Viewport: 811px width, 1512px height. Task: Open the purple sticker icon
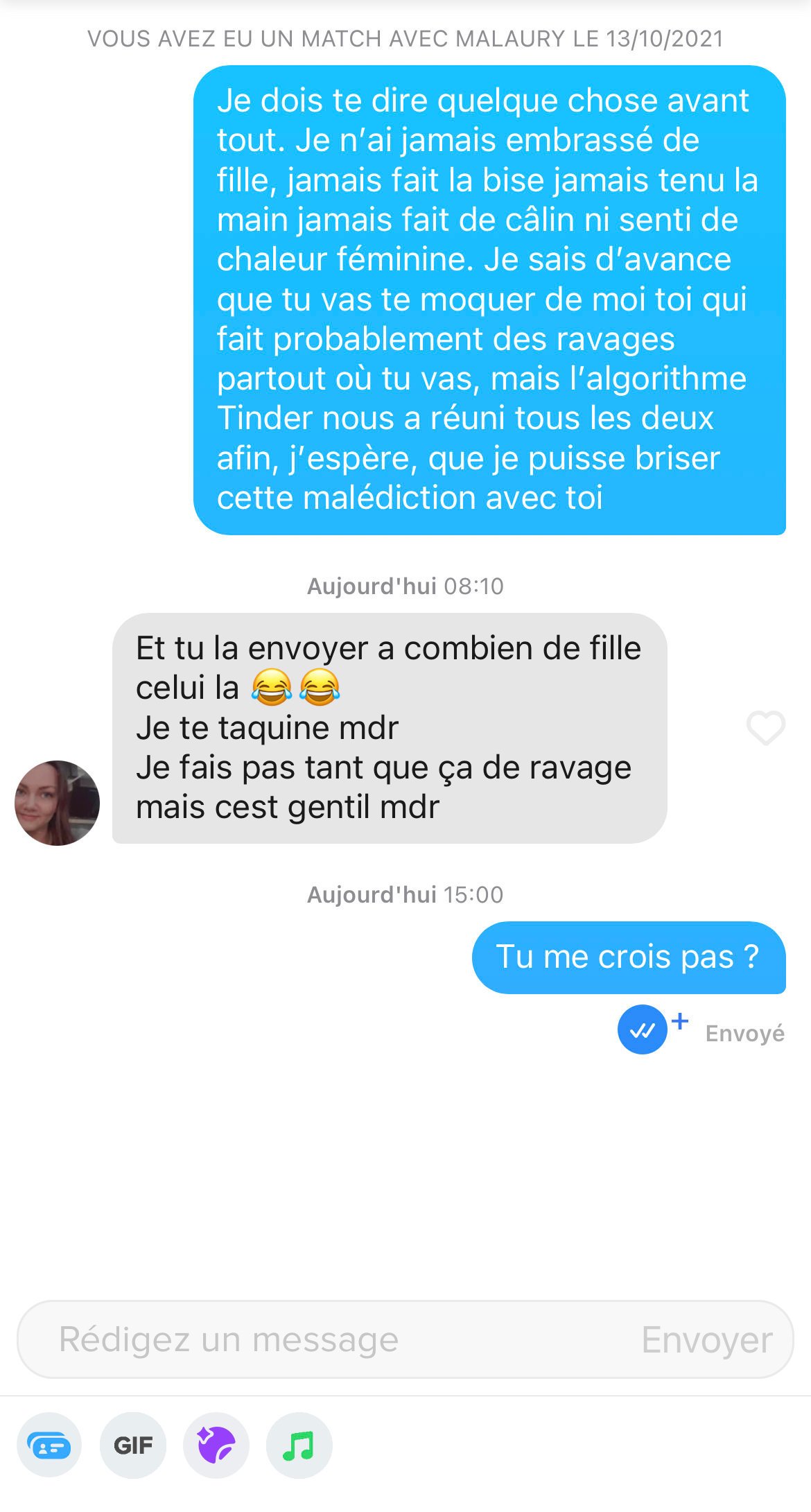click(x=216, y=1445)
